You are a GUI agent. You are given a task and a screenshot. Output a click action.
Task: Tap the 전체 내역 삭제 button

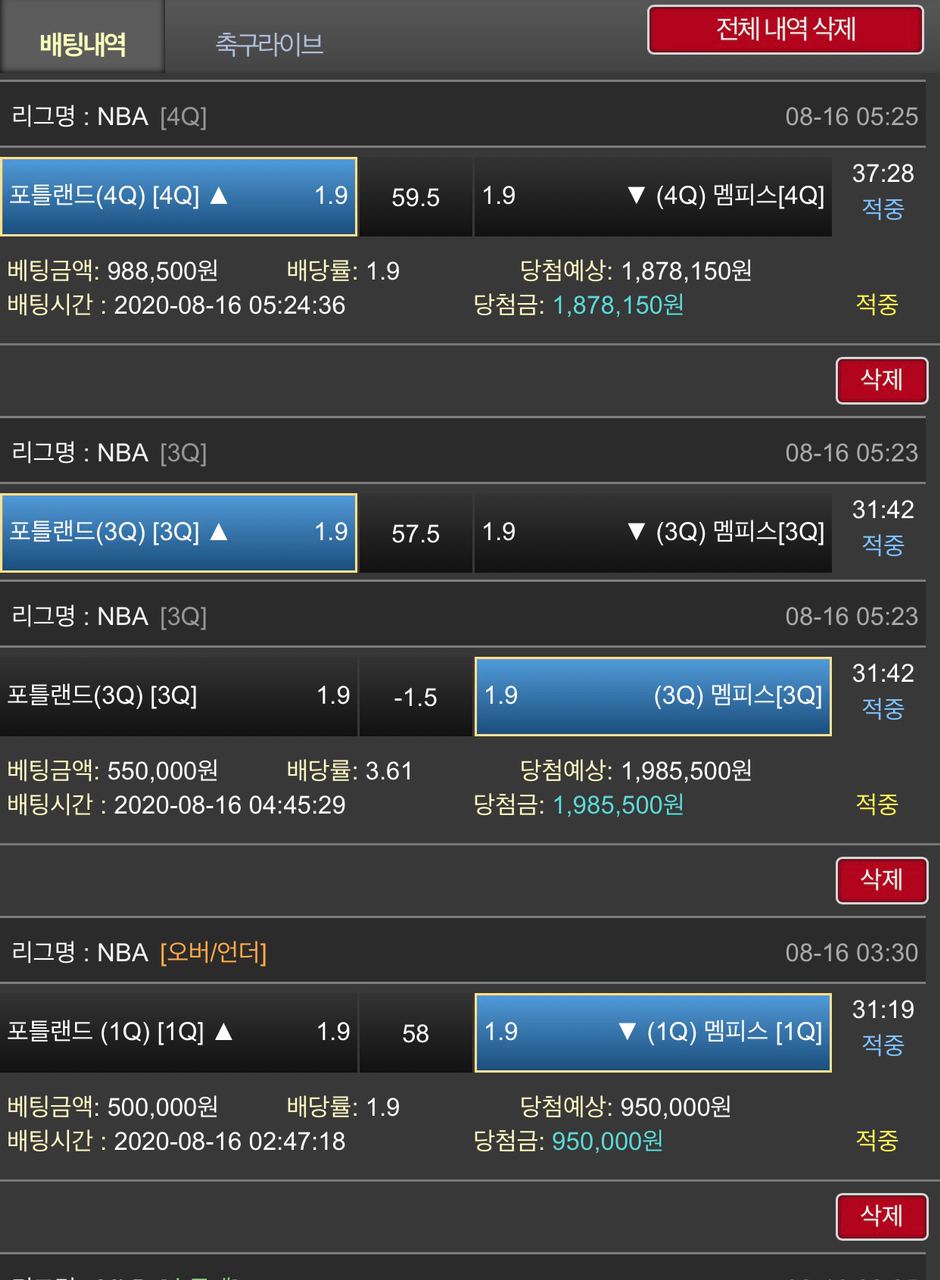pos(785,30)
